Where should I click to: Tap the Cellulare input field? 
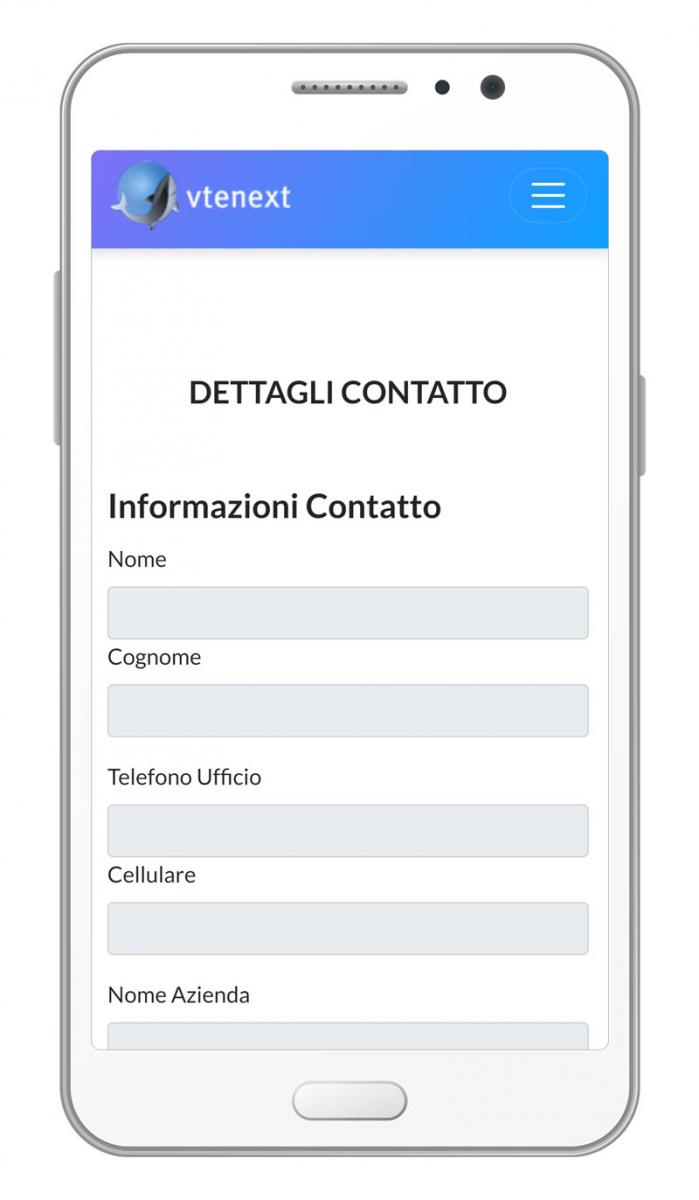348,929
